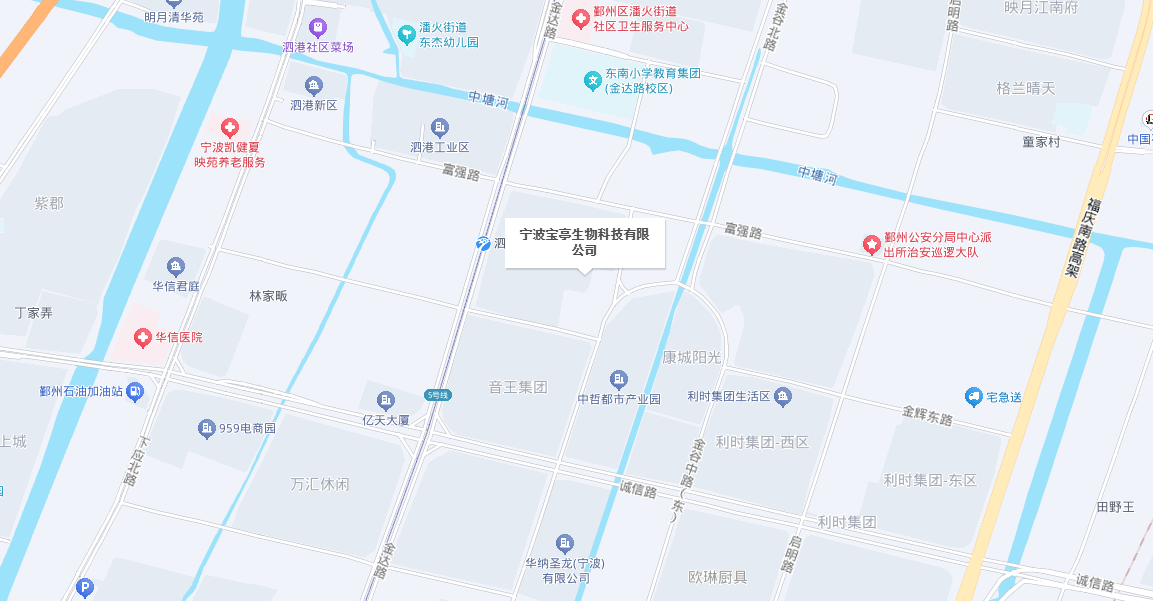Open the 宁波宝亭生物科技有限公司 info label

click(584, 242)
